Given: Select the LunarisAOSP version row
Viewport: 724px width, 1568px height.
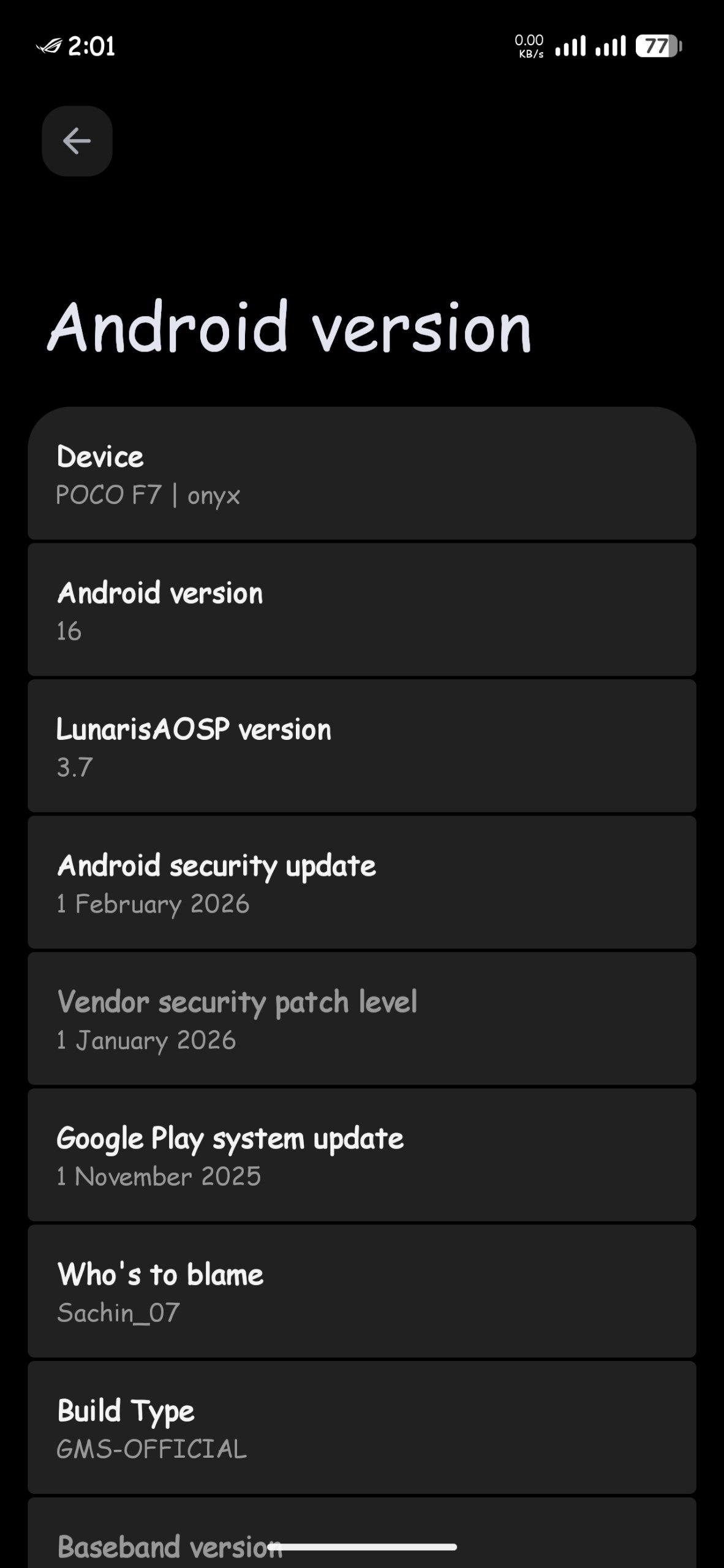Looking at the screenshot, I should click(361, 747).
